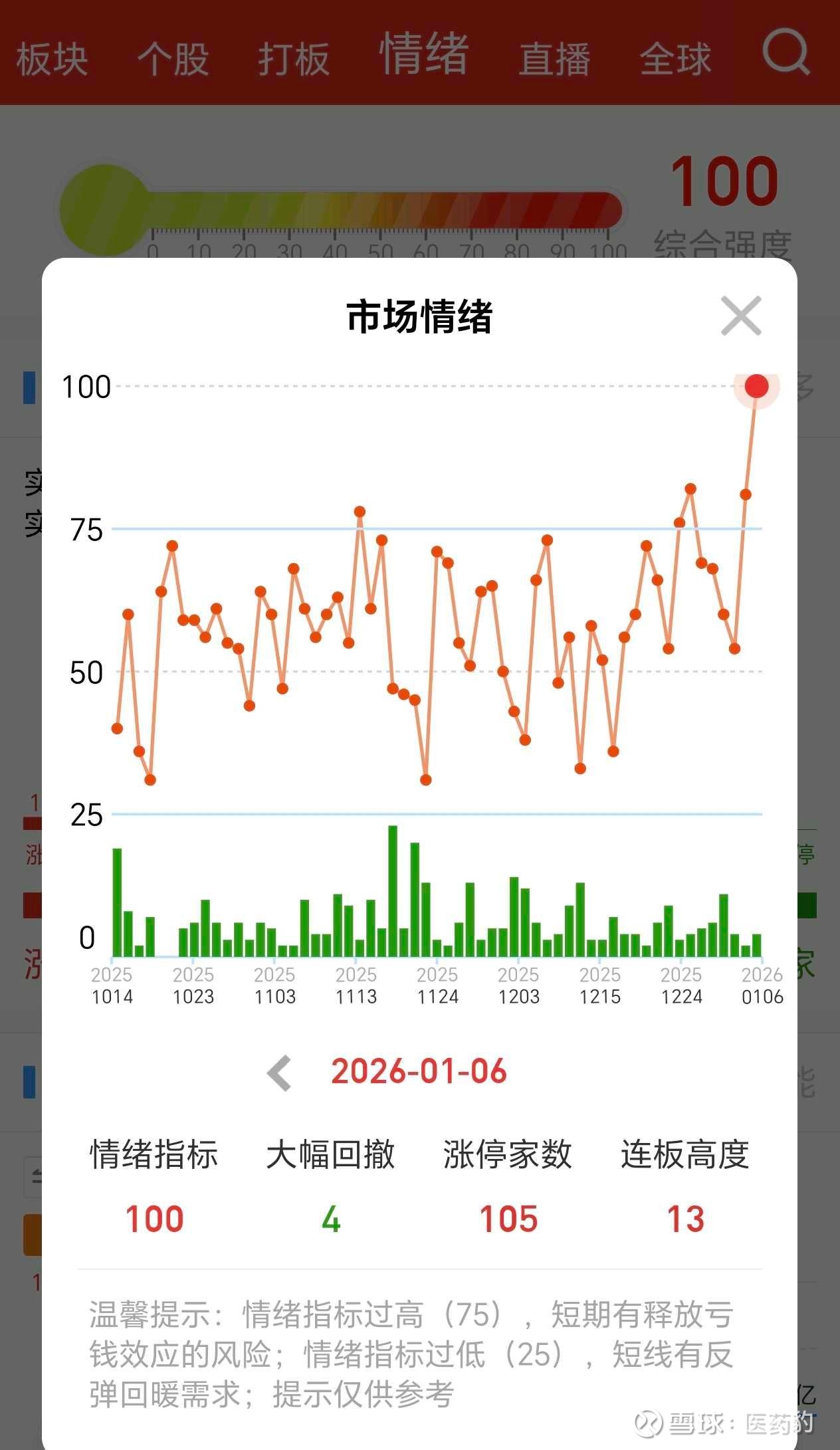
Task: Switch to the 板块 tab
Action: 52,59
